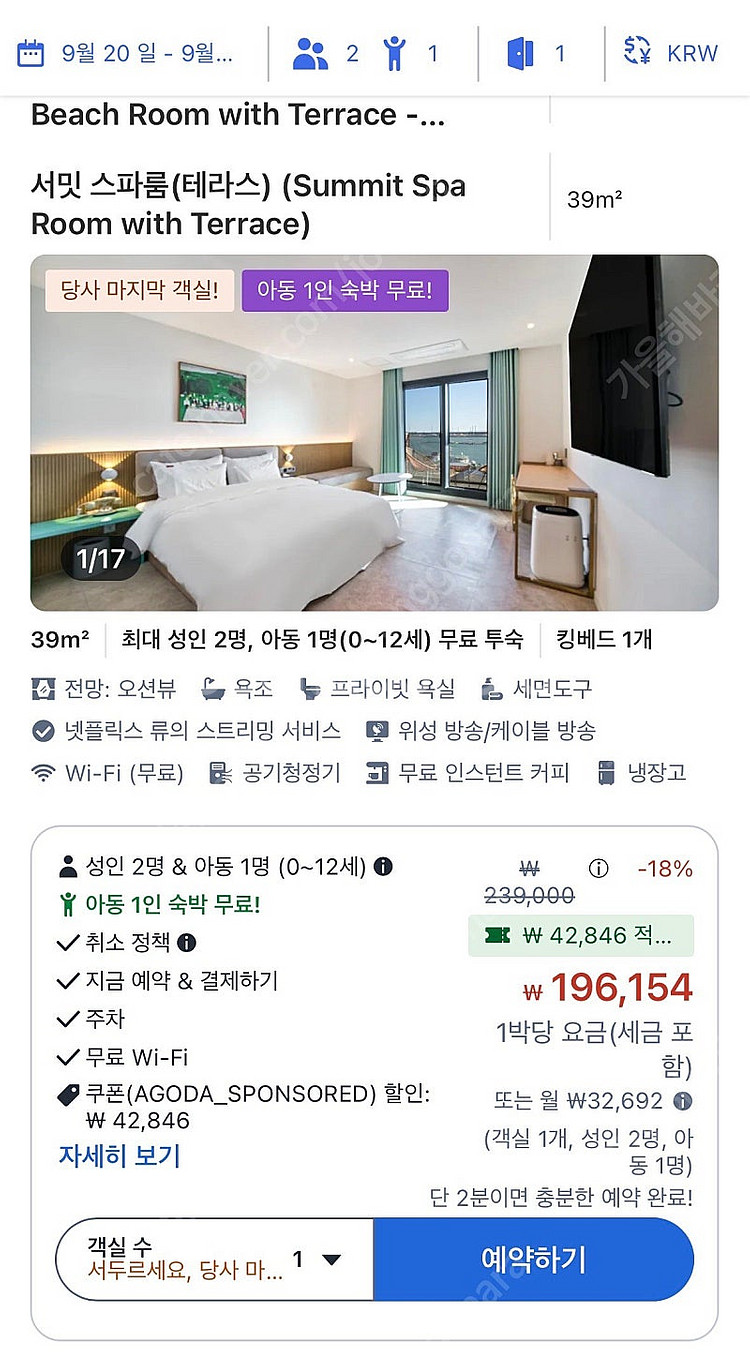Screen dimensions: 750x1358
Task: Switch the KRW currency
Action: click(671, 53)
